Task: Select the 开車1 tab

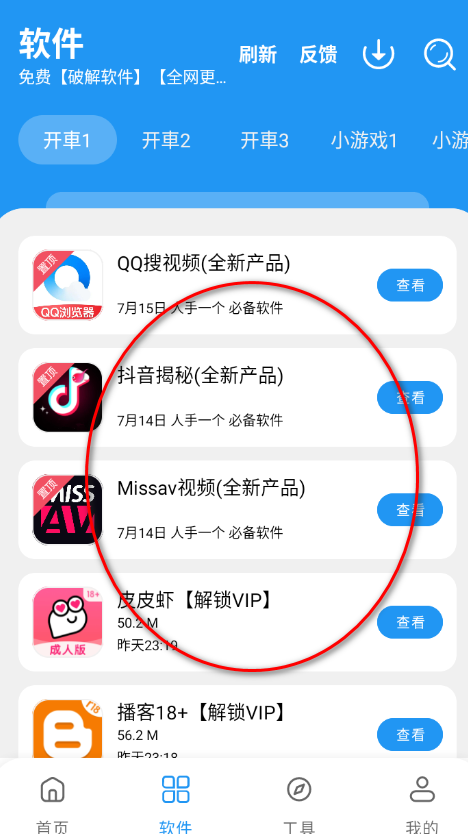Action: tap(68, 140)
